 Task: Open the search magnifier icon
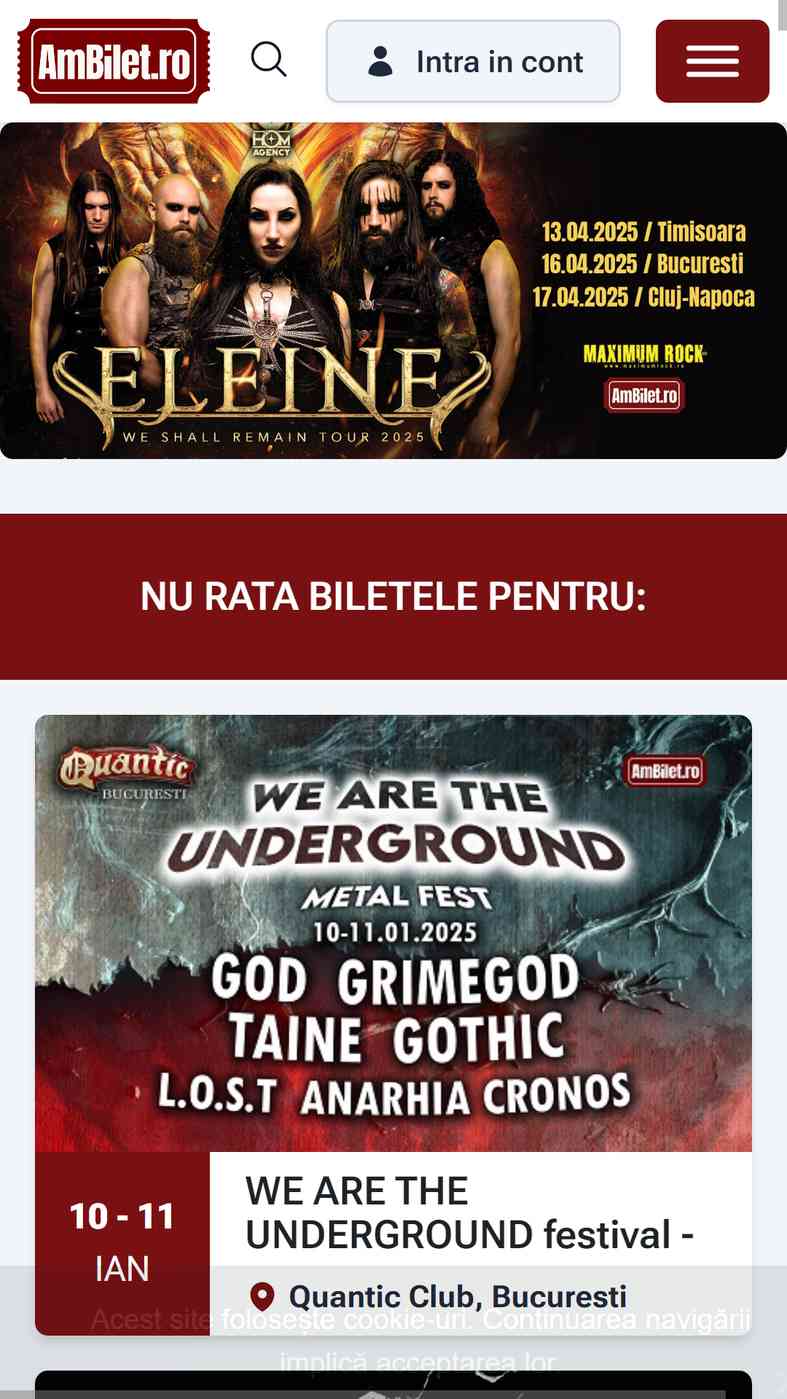[268, 60]
